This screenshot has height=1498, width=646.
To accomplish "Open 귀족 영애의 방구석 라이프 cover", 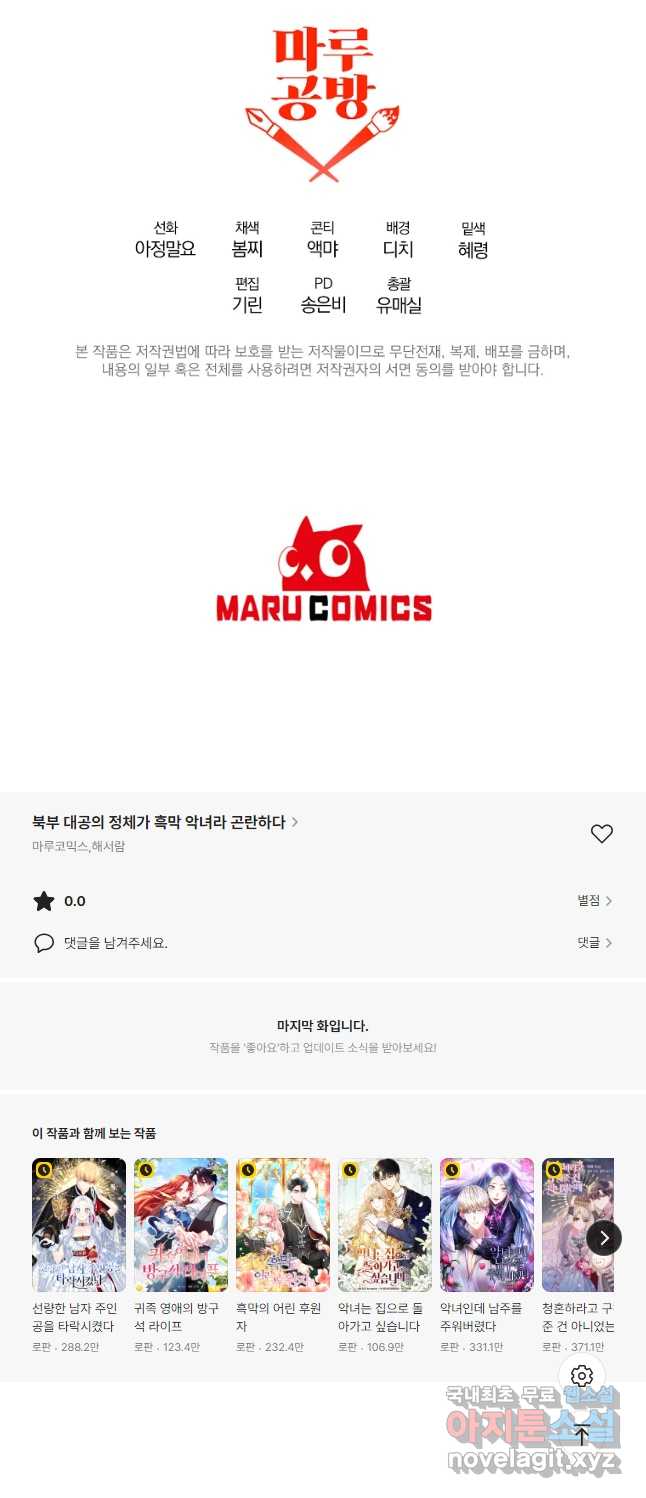I will point(181,1225).
